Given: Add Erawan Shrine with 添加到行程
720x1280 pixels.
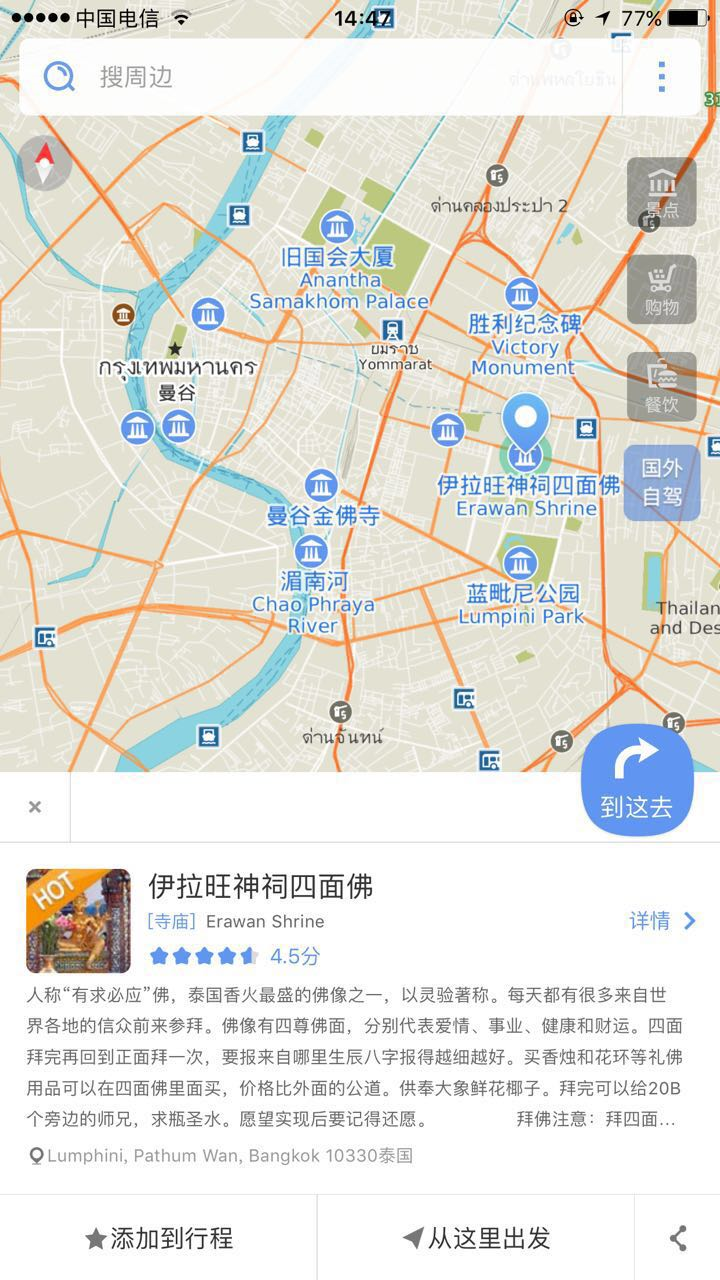Looking at the screenshot, I should (160, 1238).
